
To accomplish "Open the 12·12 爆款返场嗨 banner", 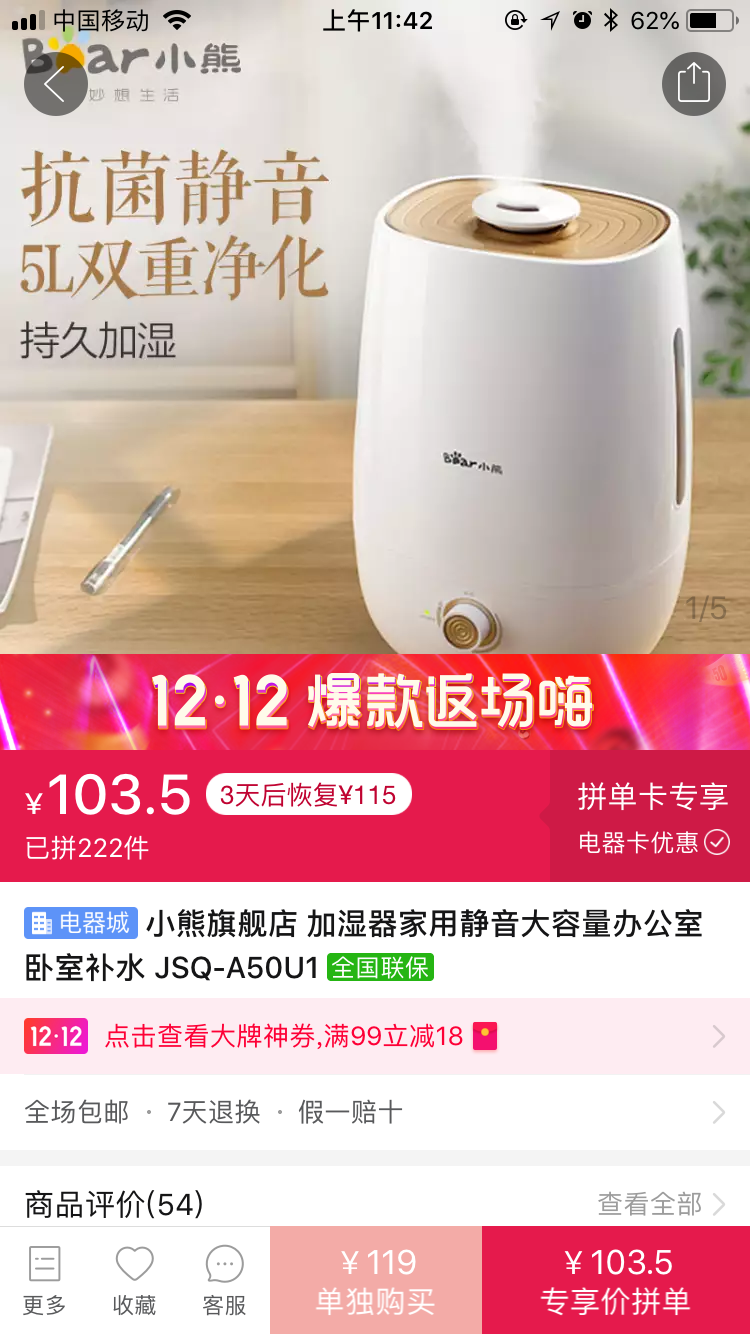I will point(375,702).
